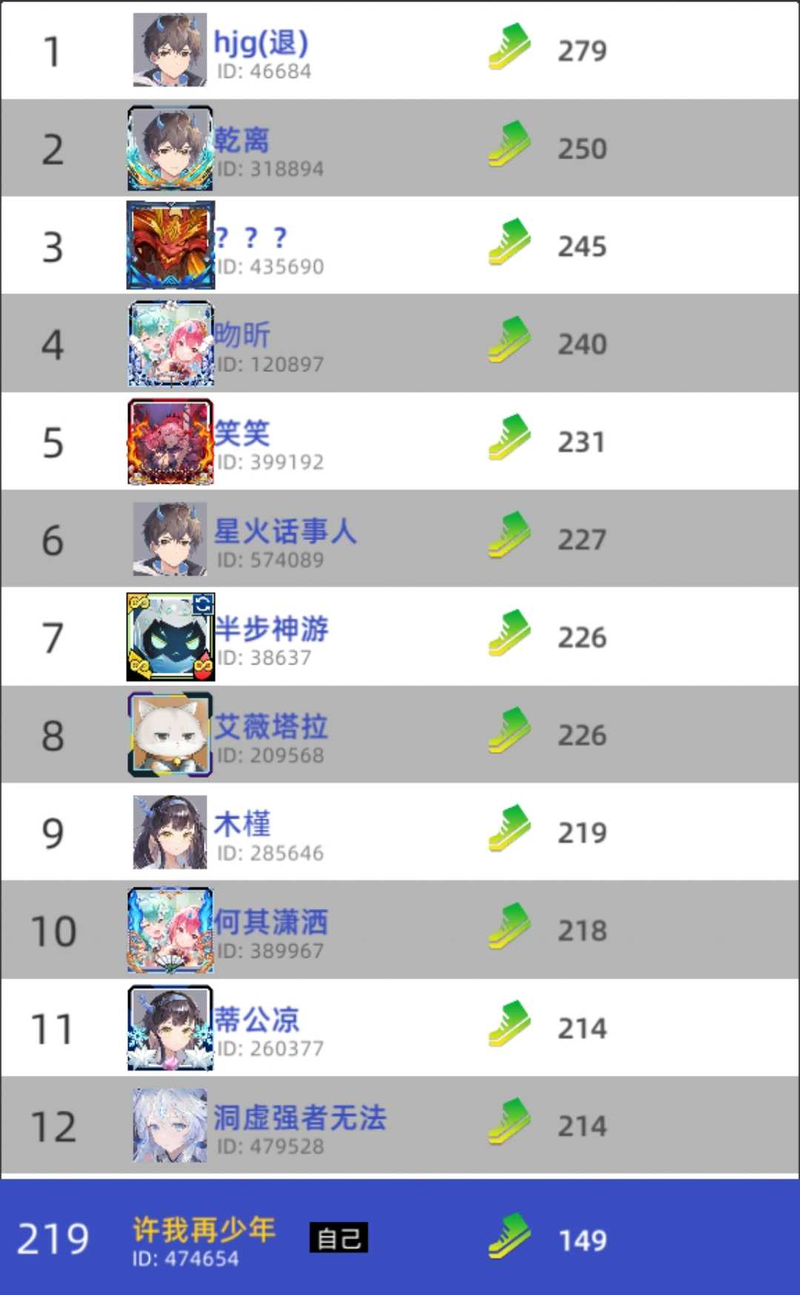
Task: View my own rank row 许我再少年
Action: pyautogui.click(x=205, y=1231)
